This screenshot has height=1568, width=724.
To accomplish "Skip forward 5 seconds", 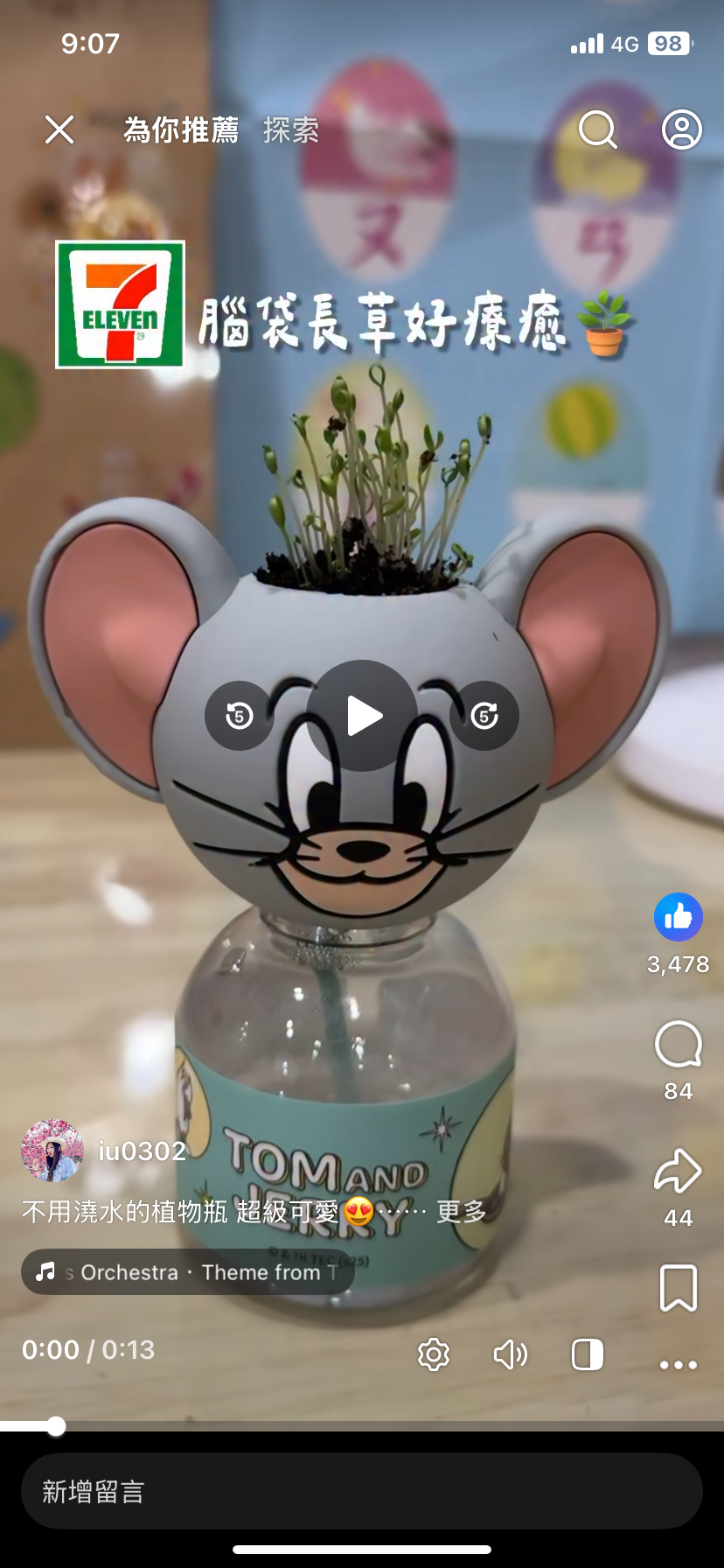I will pyautogui.click(x=484, y=716).
